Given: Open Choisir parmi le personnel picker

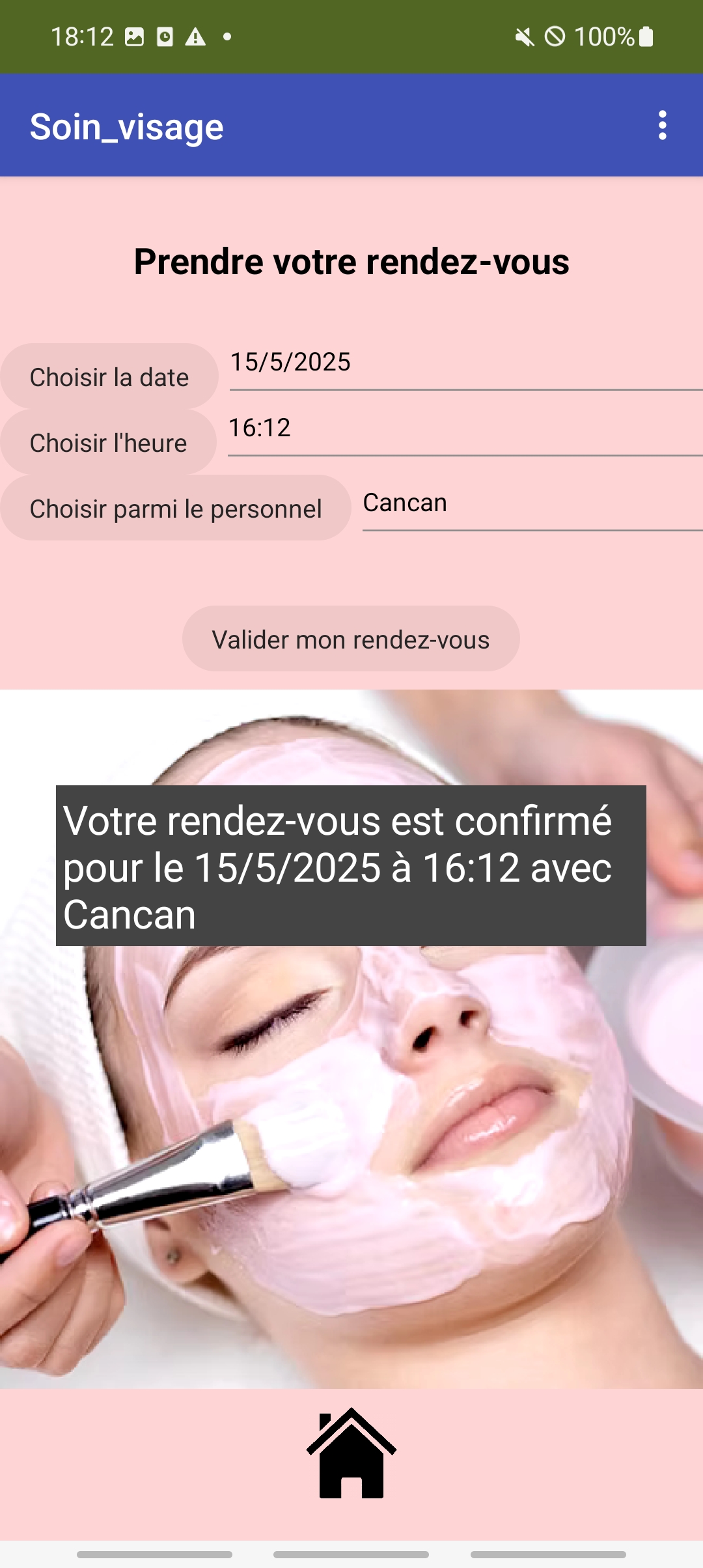Looking at the screenshot, I should coord(176,509).
